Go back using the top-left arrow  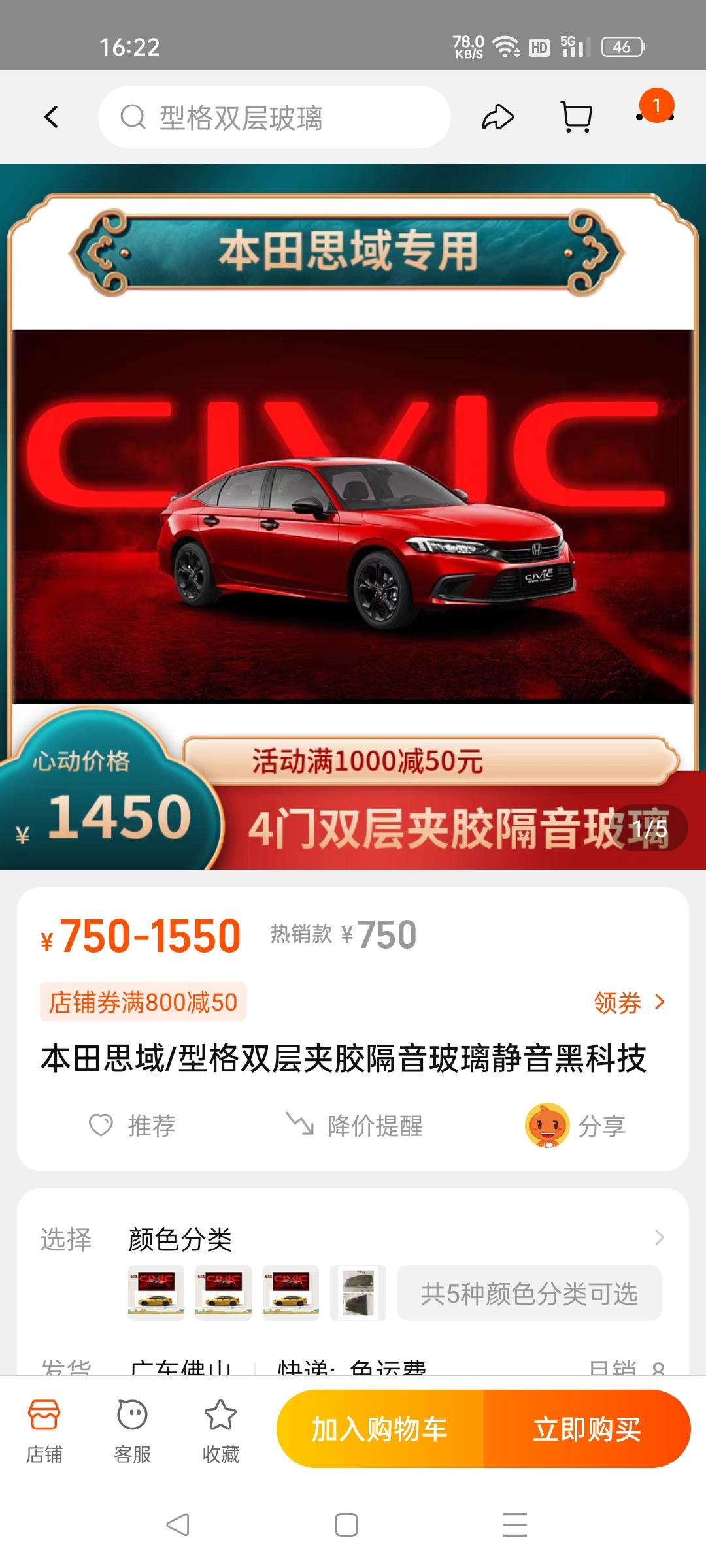coord(51,118)
